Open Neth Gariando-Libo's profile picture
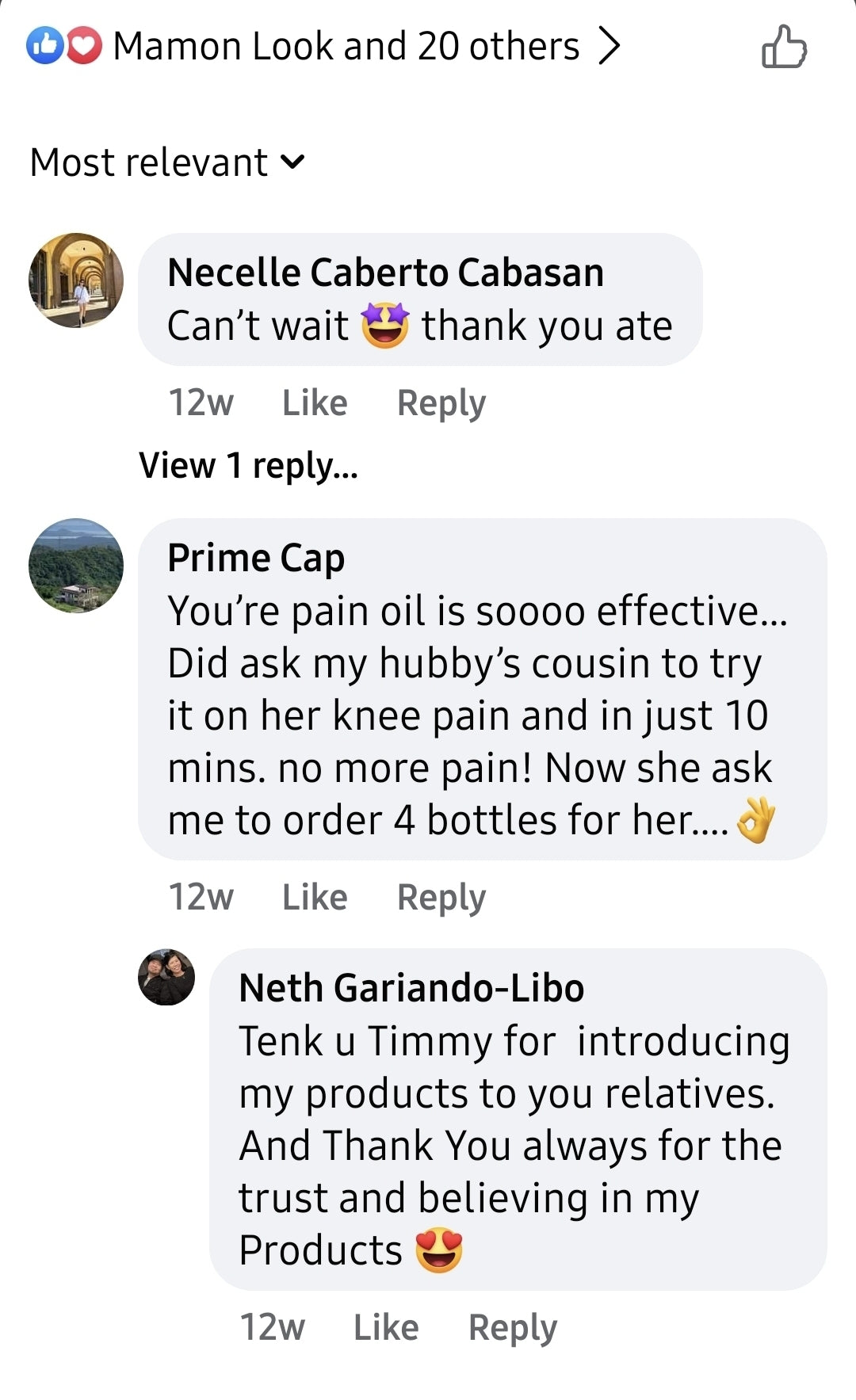 pos(167,978)
